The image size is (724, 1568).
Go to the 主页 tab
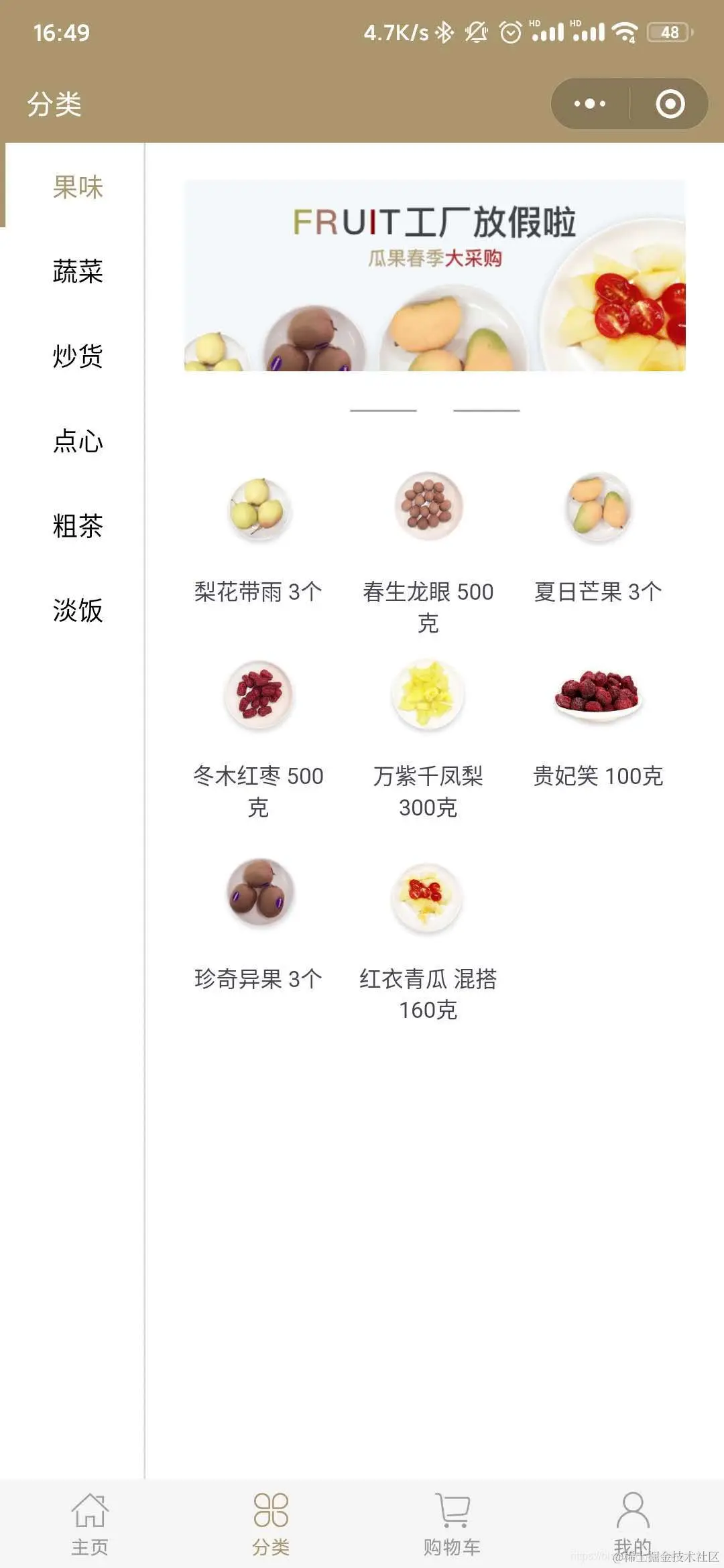pos(90,1522)
